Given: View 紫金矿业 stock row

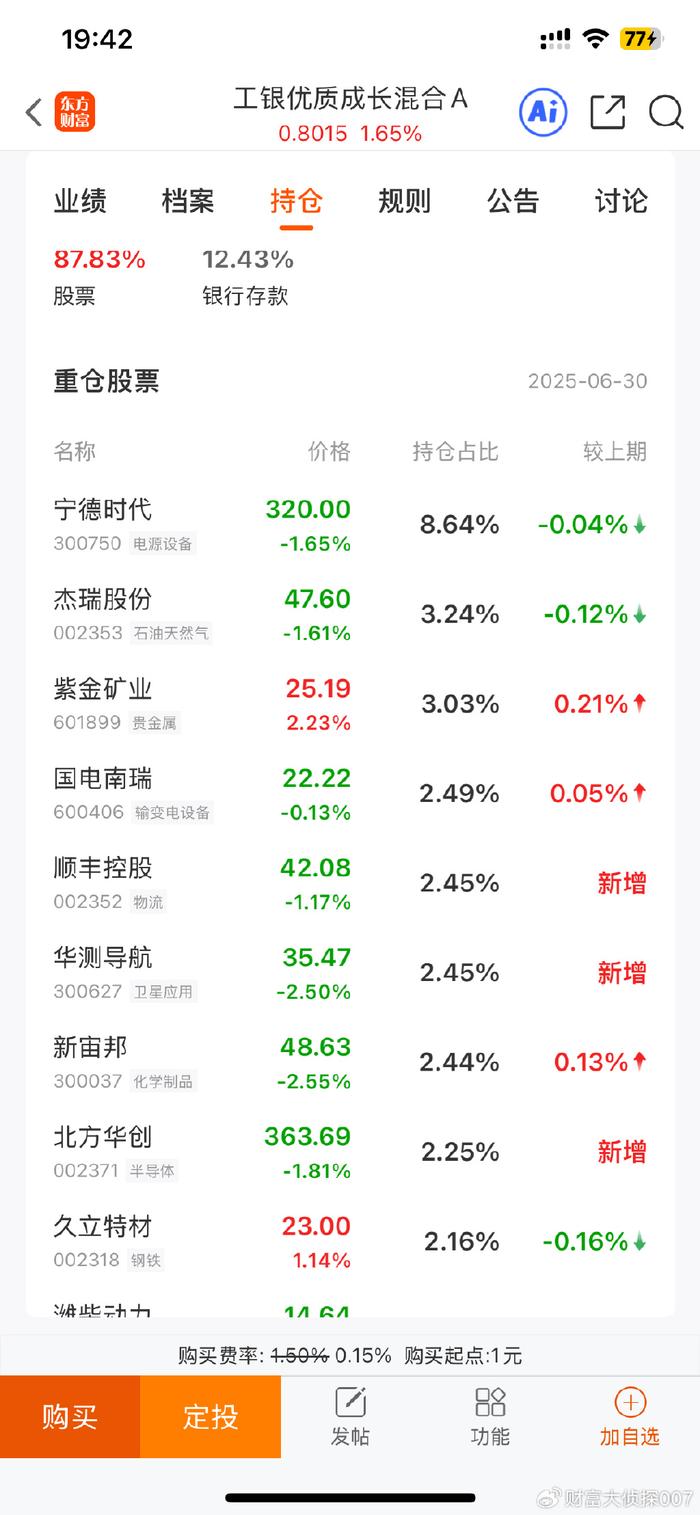Looking at the screenshot, I should pos(350,704).
